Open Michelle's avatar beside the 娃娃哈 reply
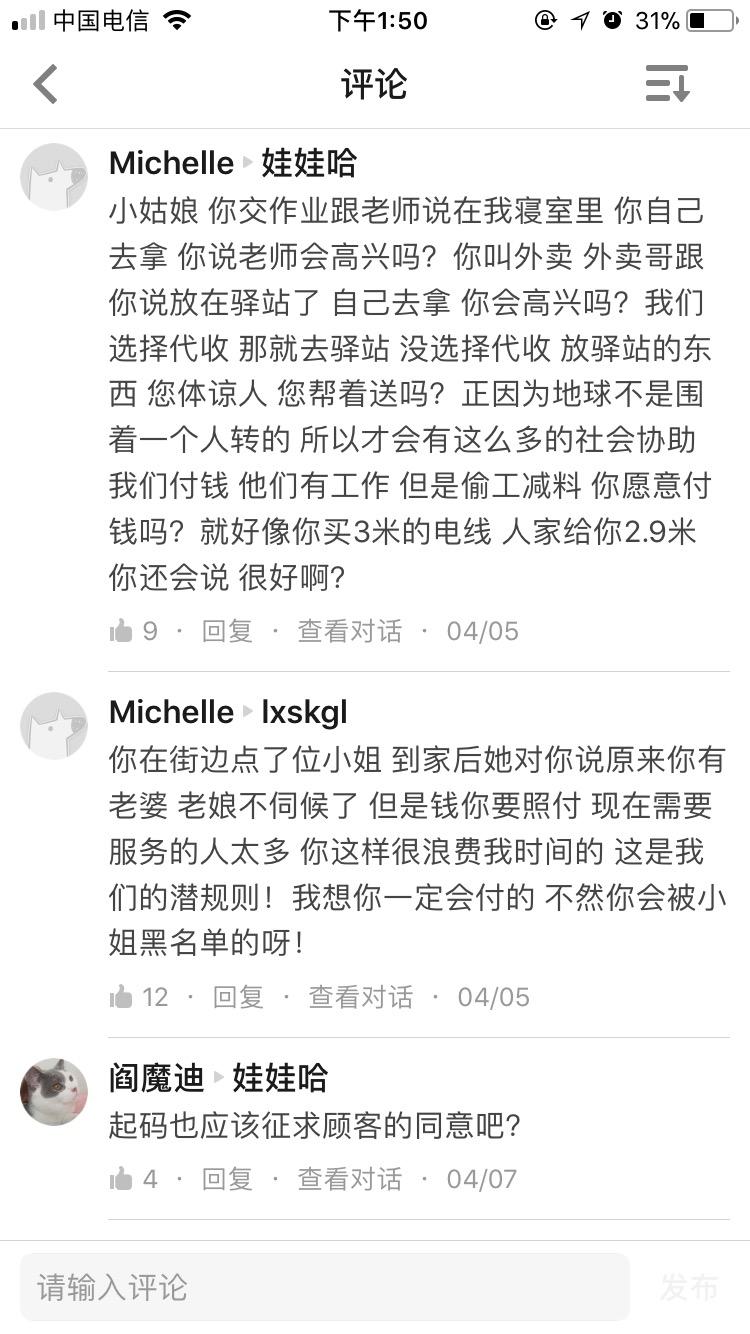 pos(54,177)
